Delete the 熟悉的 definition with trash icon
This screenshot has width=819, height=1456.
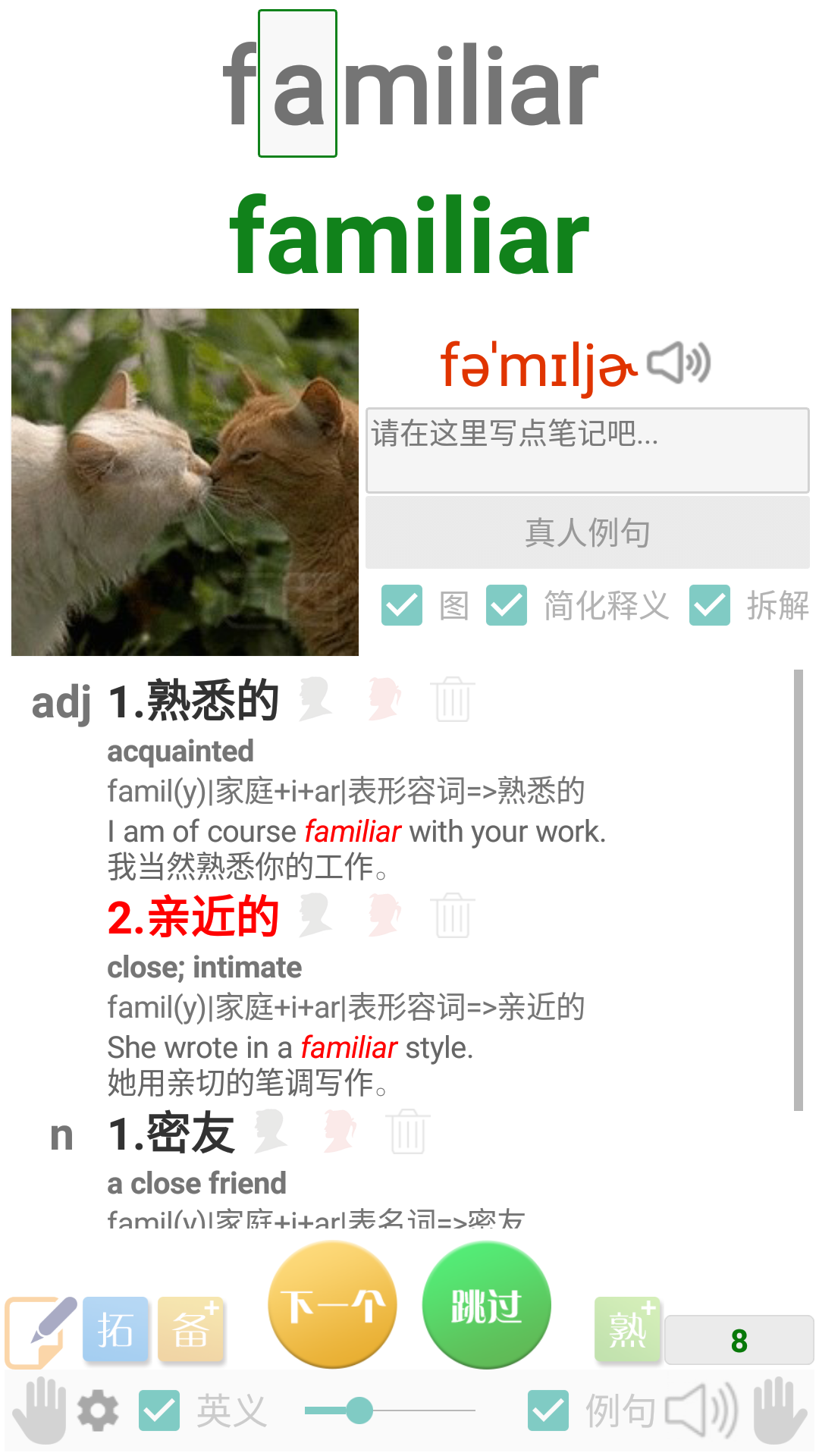(453, 699)
